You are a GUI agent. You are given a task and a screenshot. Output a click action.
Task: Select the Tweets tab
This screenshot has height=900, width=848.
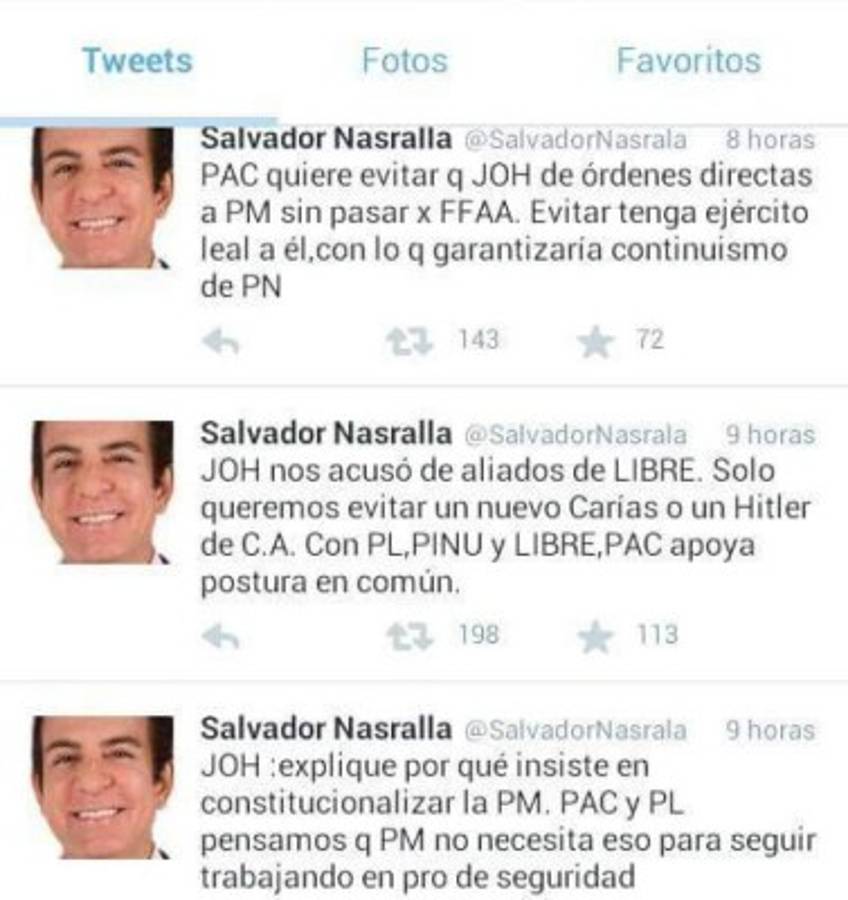point(137,60)
